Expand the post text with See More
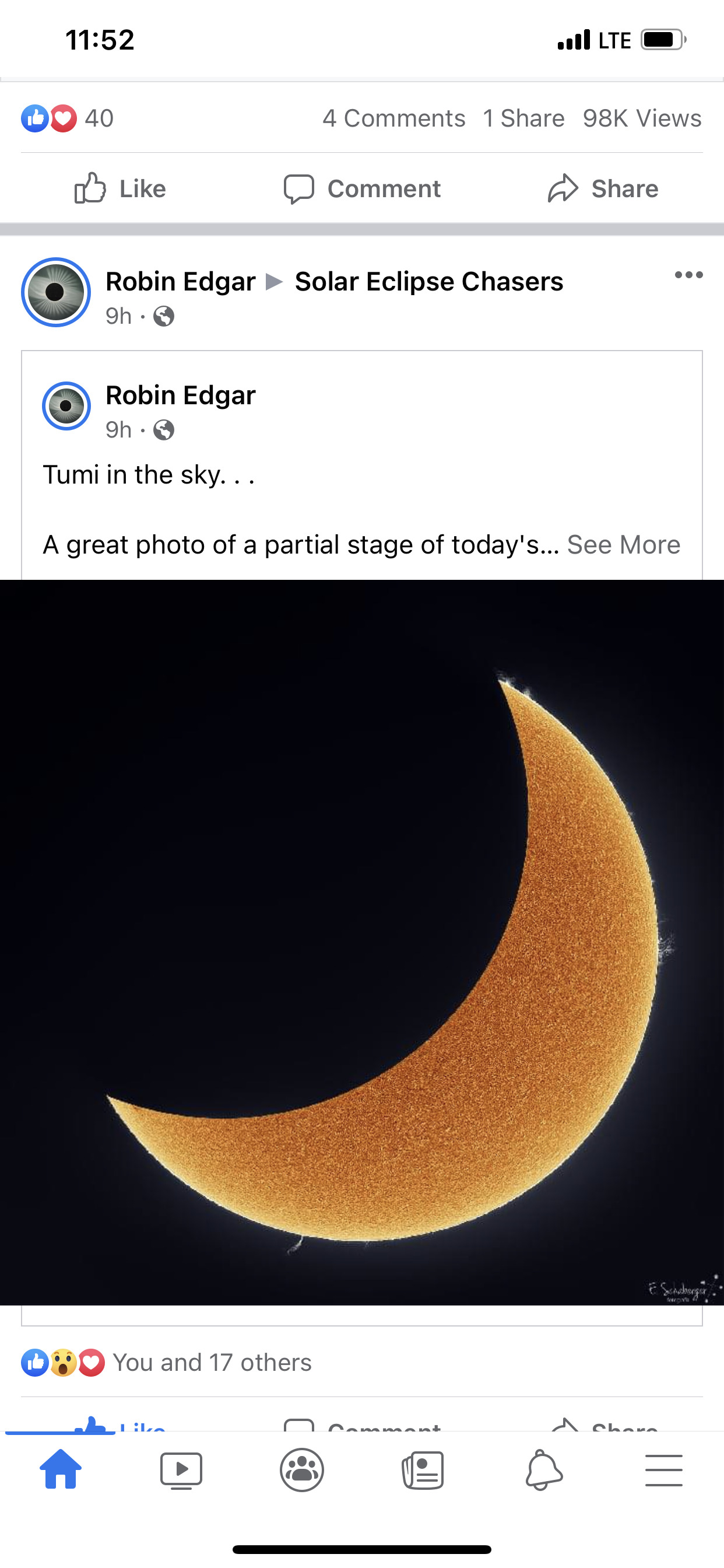The width and height of the screenshot is (724, 1568). click(x=623, y=545)
